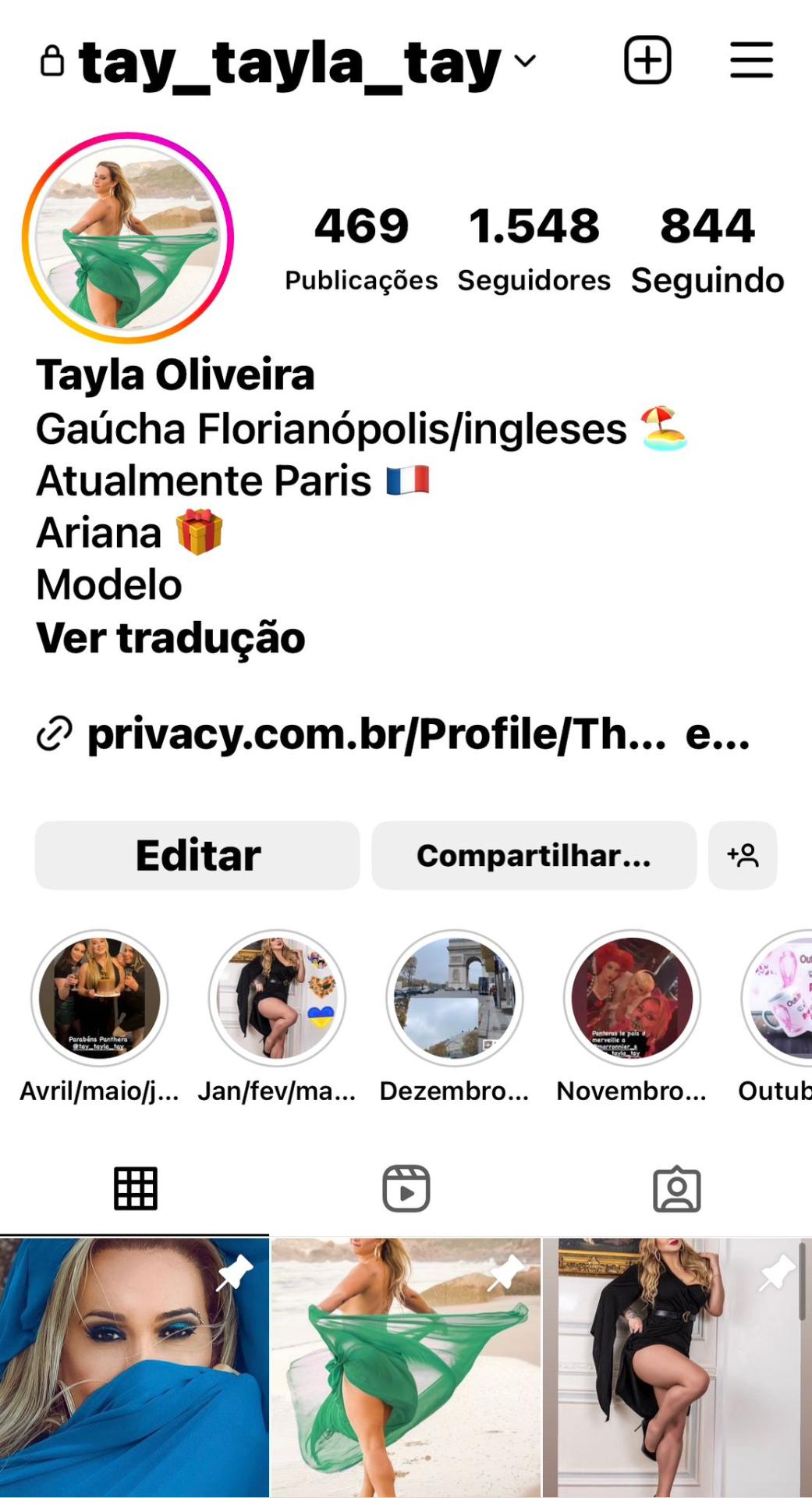Open the privacy.com.br profile link
The height and width of the screenshot is (1498, 812).
click(x=374, y=734)
